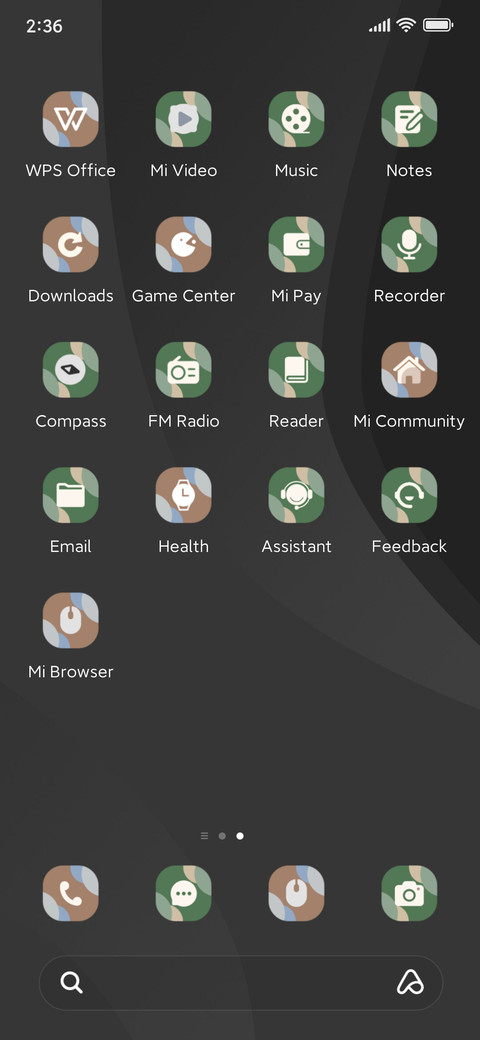This screenshot has height=1040, width=480.
Task: Open the Phone dialer in the dock
Action: coord(70,893)
